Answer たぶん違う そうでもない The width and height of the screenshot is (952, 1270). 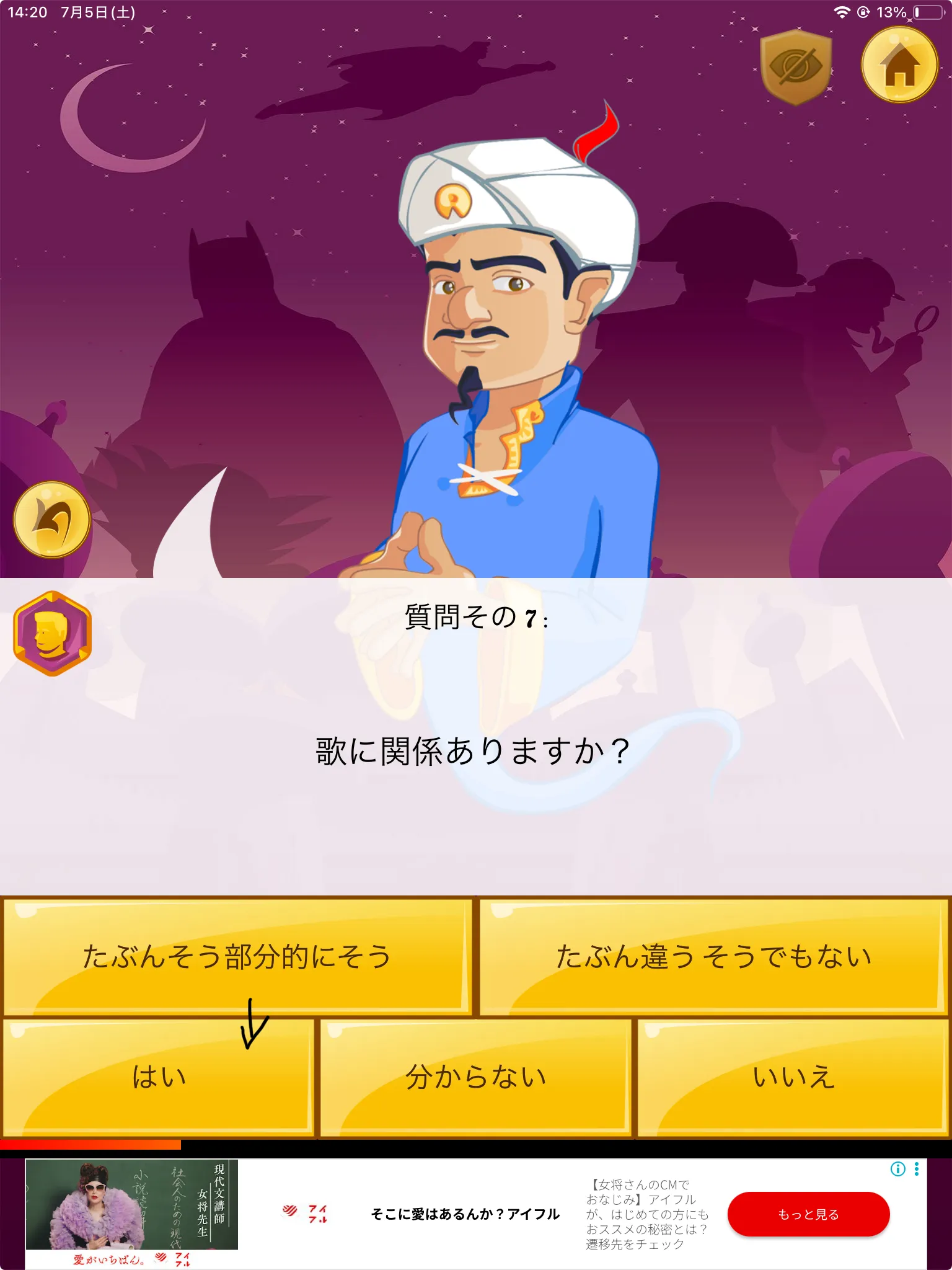[x=713, y=956]
